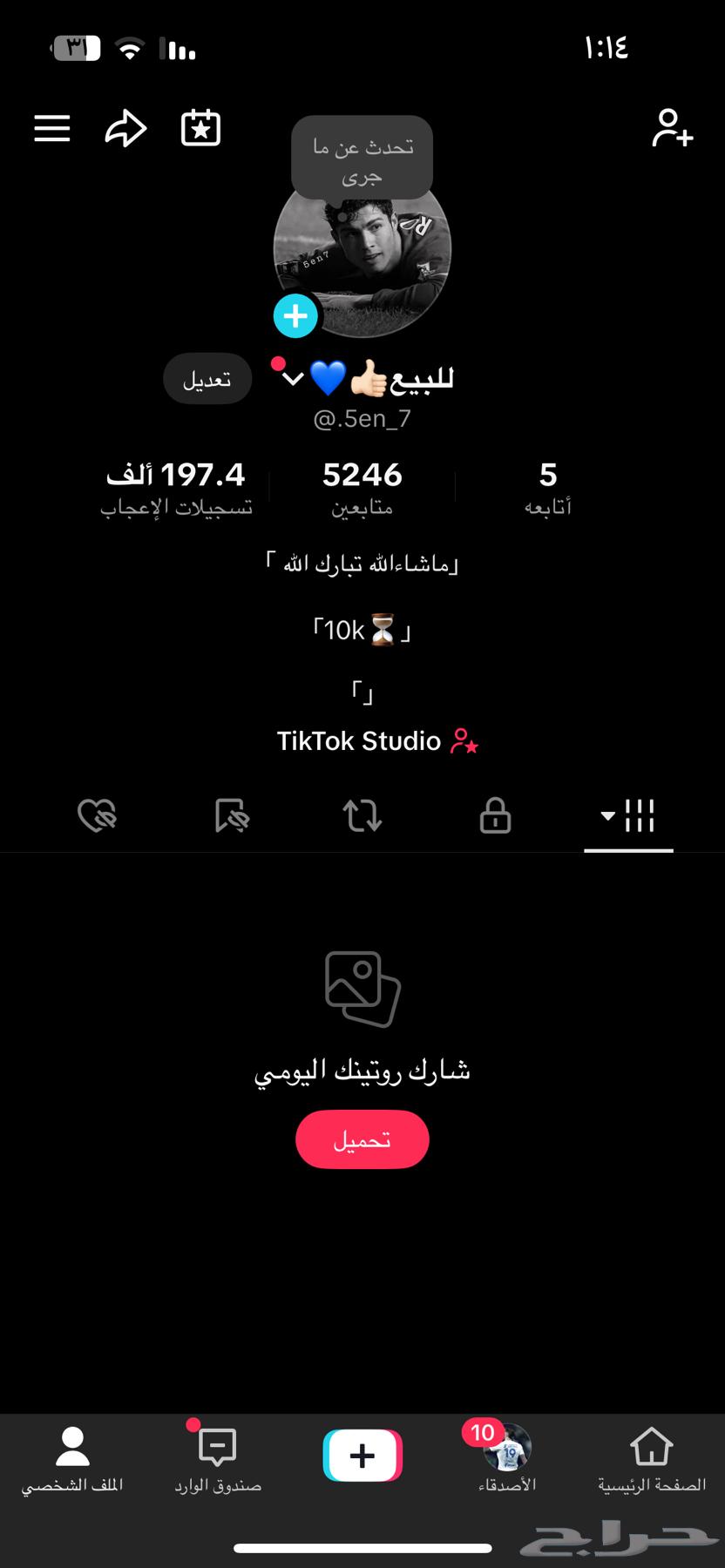Open TikTok Studio

click(x=376, y=740)
